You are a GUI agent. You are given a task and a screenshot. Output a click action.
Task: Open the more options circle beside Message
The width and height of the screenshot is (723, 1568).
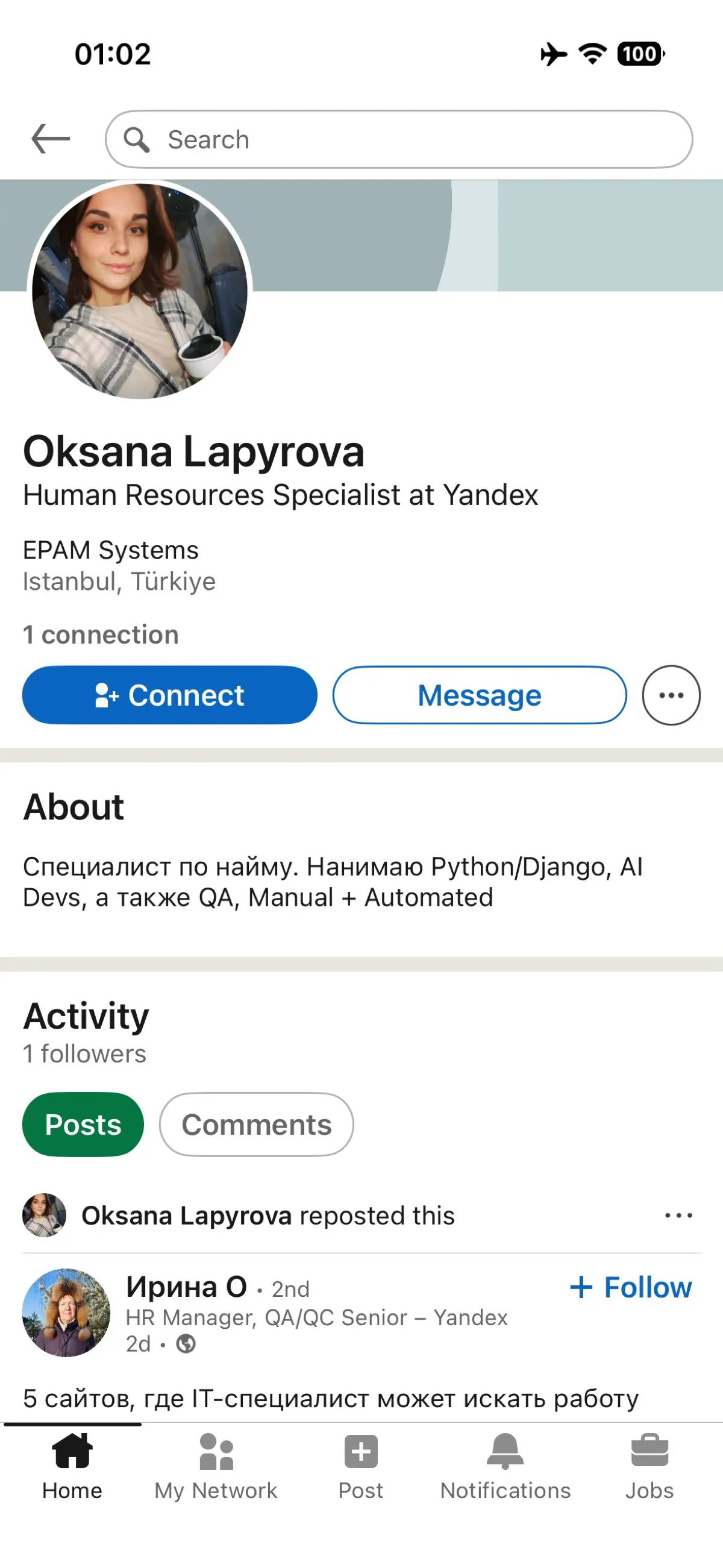click(671, 695)
